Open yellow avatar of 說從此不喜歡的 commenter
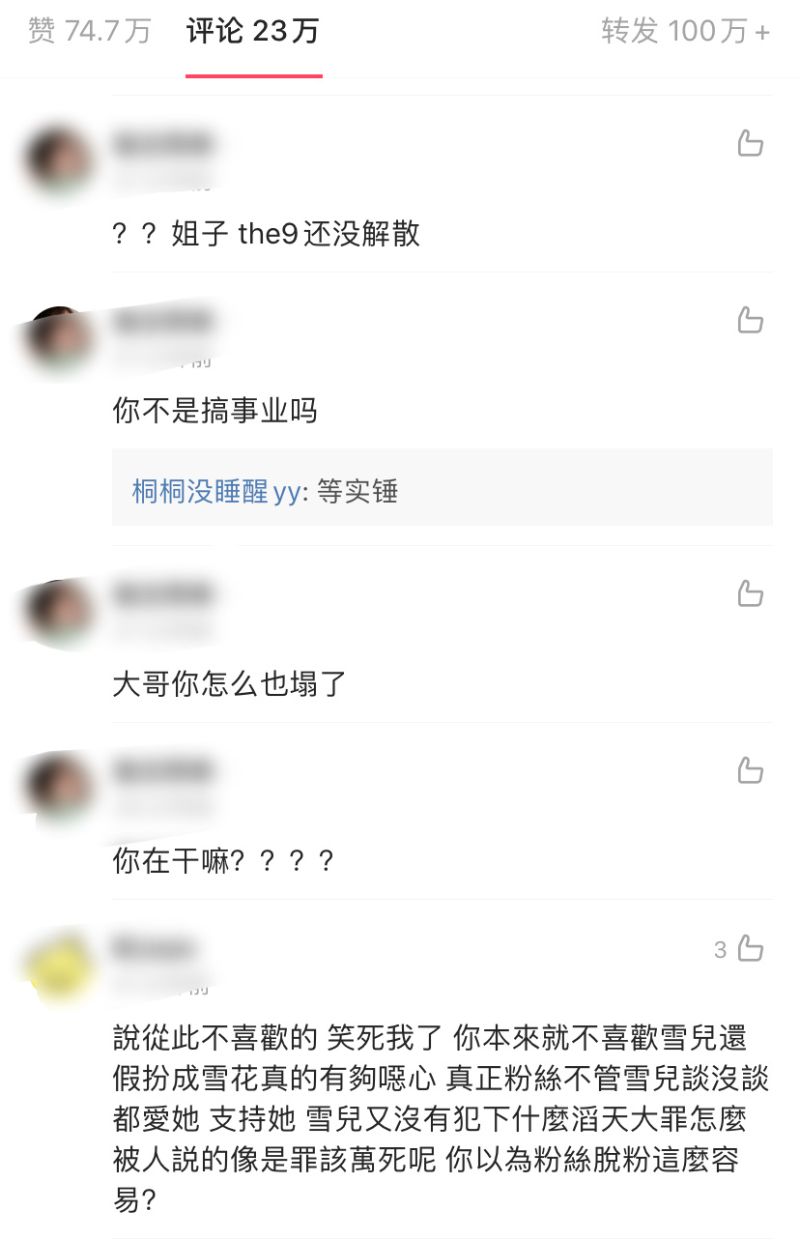Image resolution: width=800 pixels, height=1240 pixels. tap(57, 965)
